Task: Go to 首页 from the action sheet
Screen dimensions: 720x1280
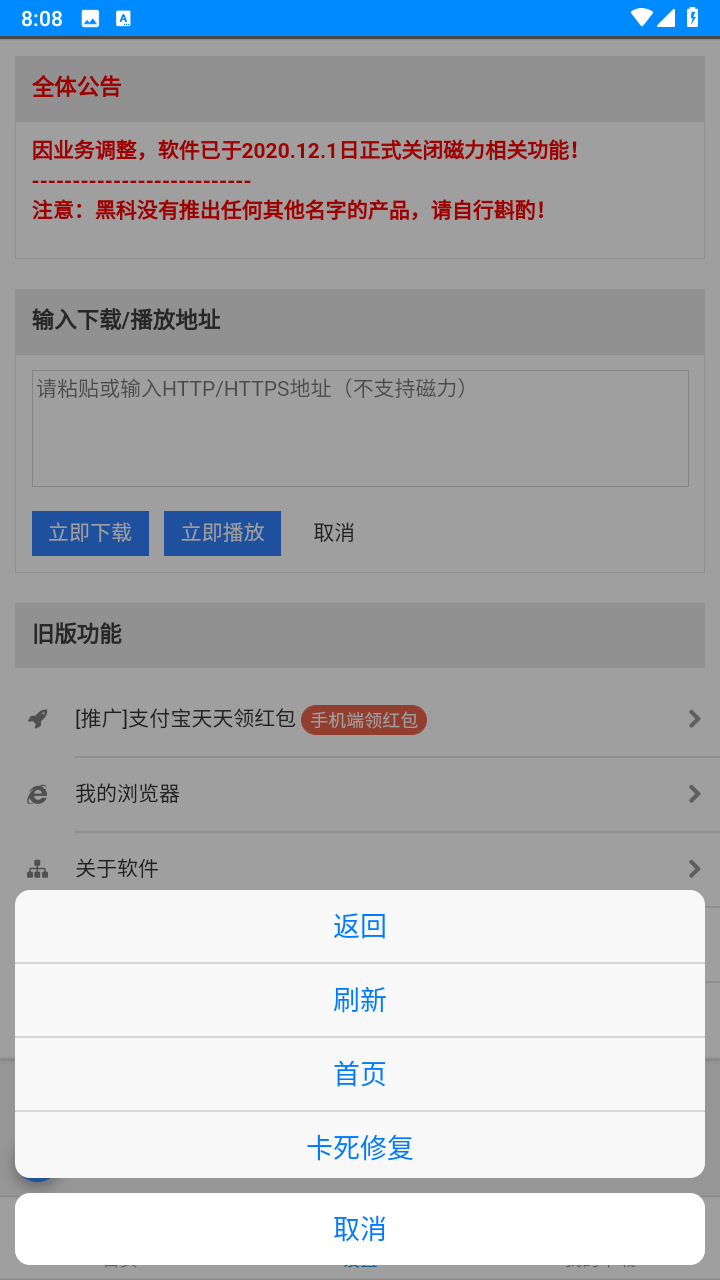Action: coord(360,1074)
